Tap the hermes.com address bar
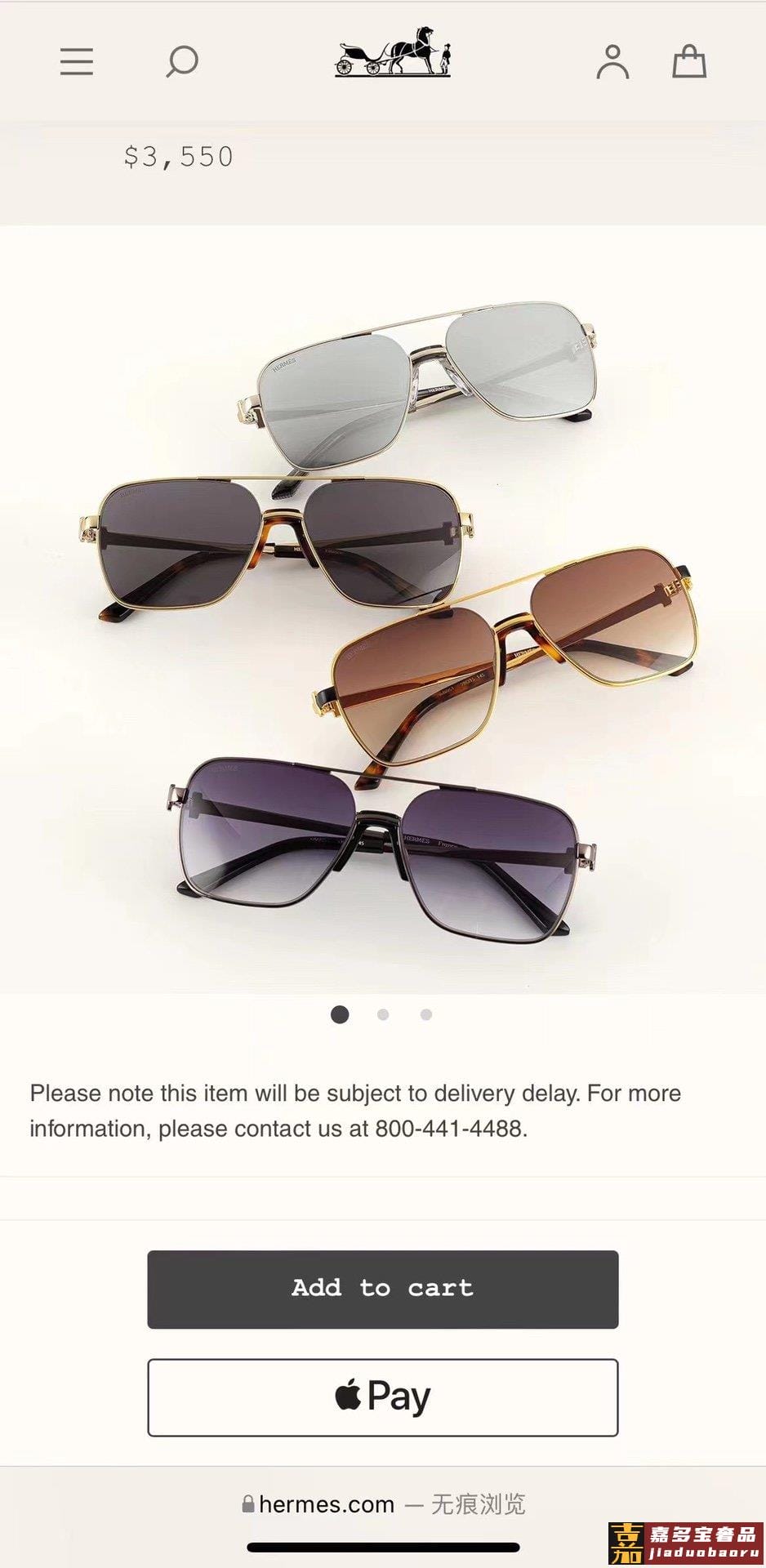Viewport: 766px width, 1568px height. click(383, 1503)
